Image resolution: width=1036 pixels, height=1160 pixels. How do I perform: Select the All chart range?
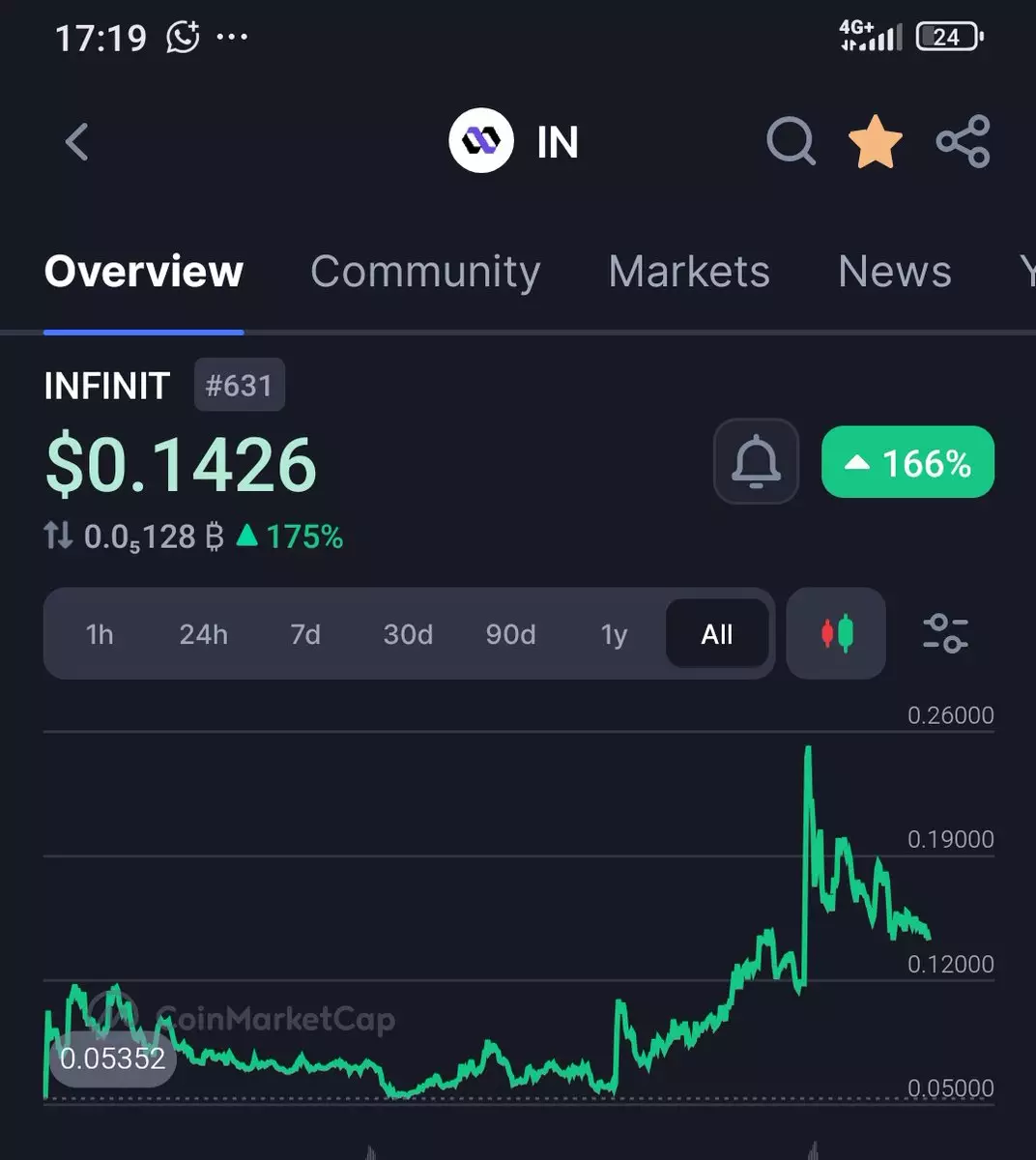point(717,634)
